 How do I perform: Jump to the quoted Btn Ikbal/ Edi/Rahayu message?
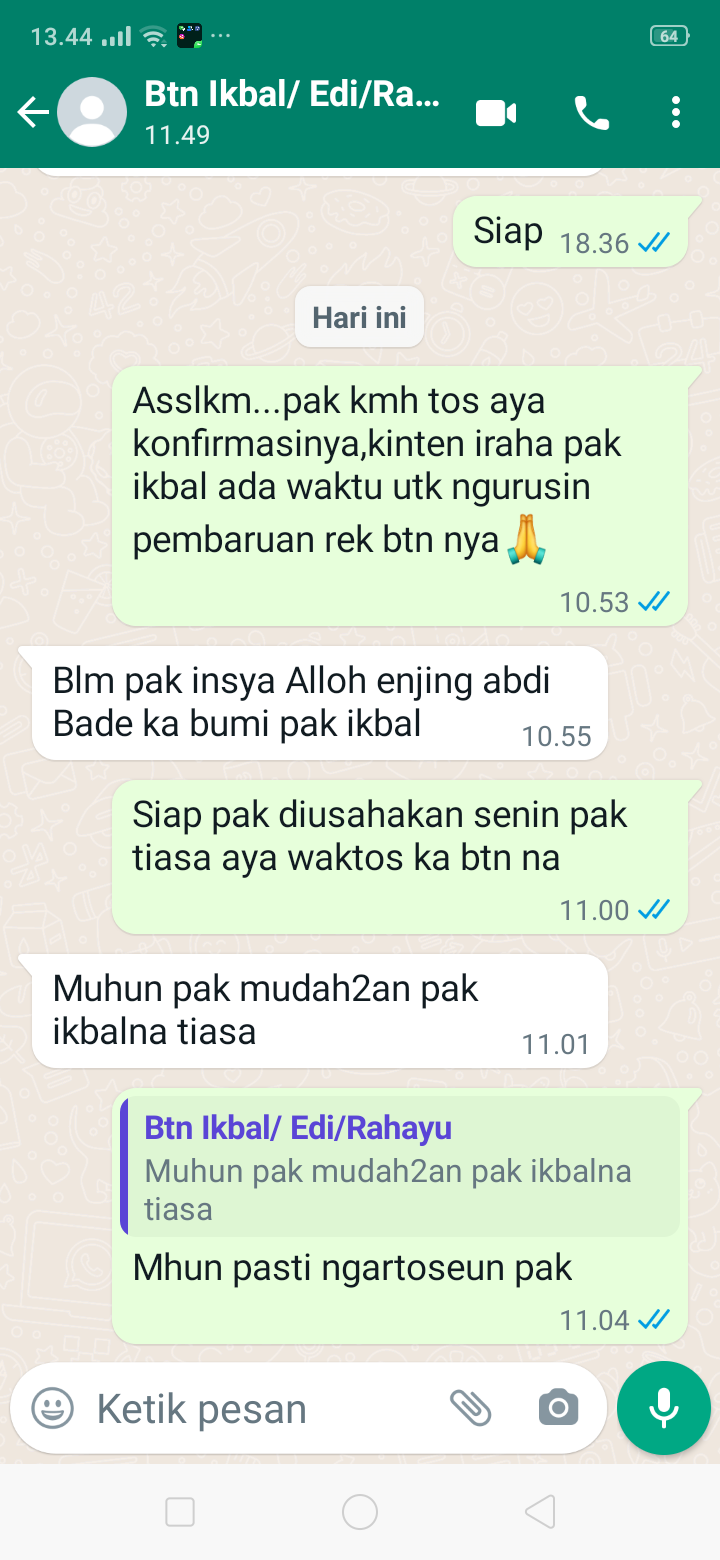tap(400, 1166)
